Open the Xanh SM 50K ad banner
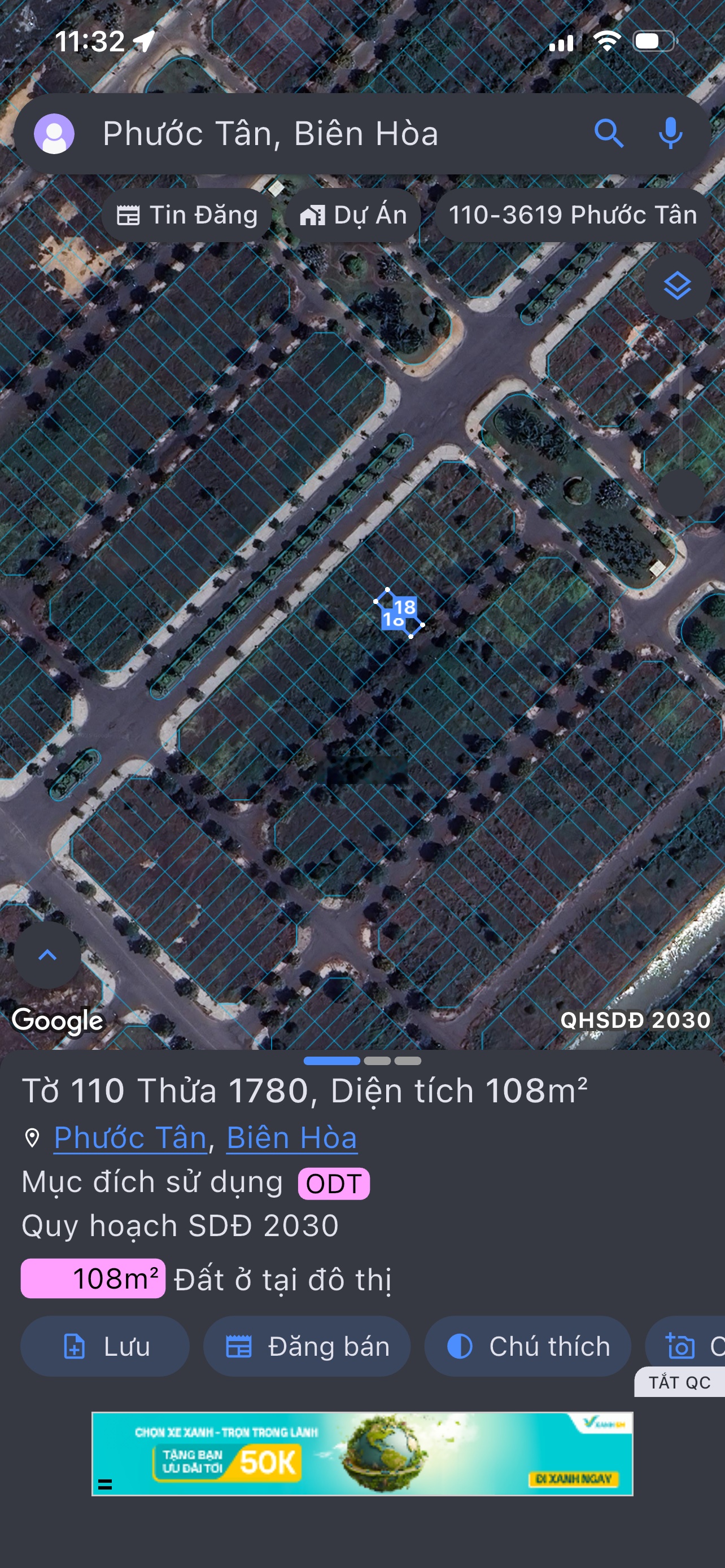Viewport: 725px width, 1568px height. [362, 1453]
